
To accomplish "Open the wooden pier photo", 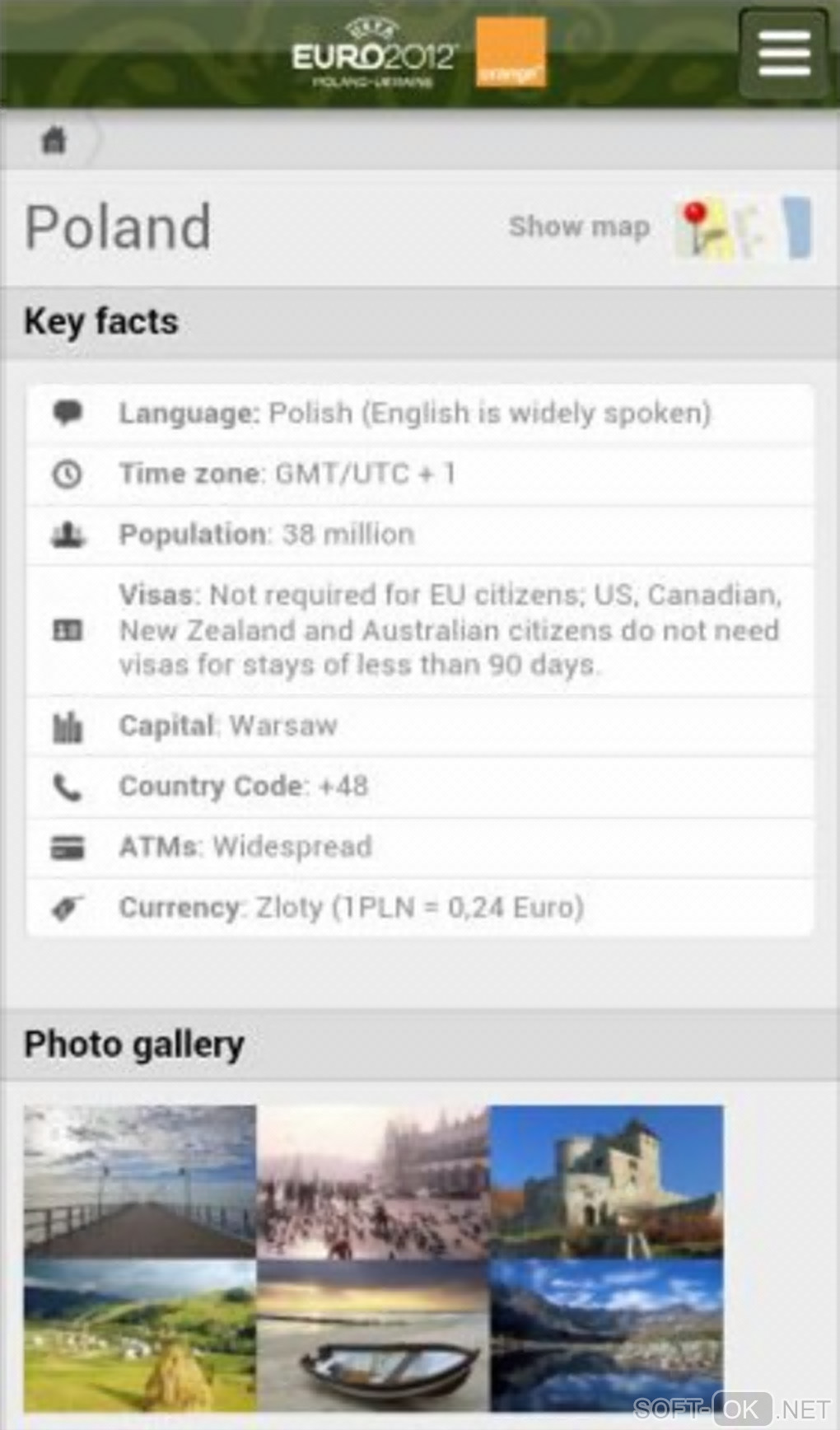I will coord(140,1180).
